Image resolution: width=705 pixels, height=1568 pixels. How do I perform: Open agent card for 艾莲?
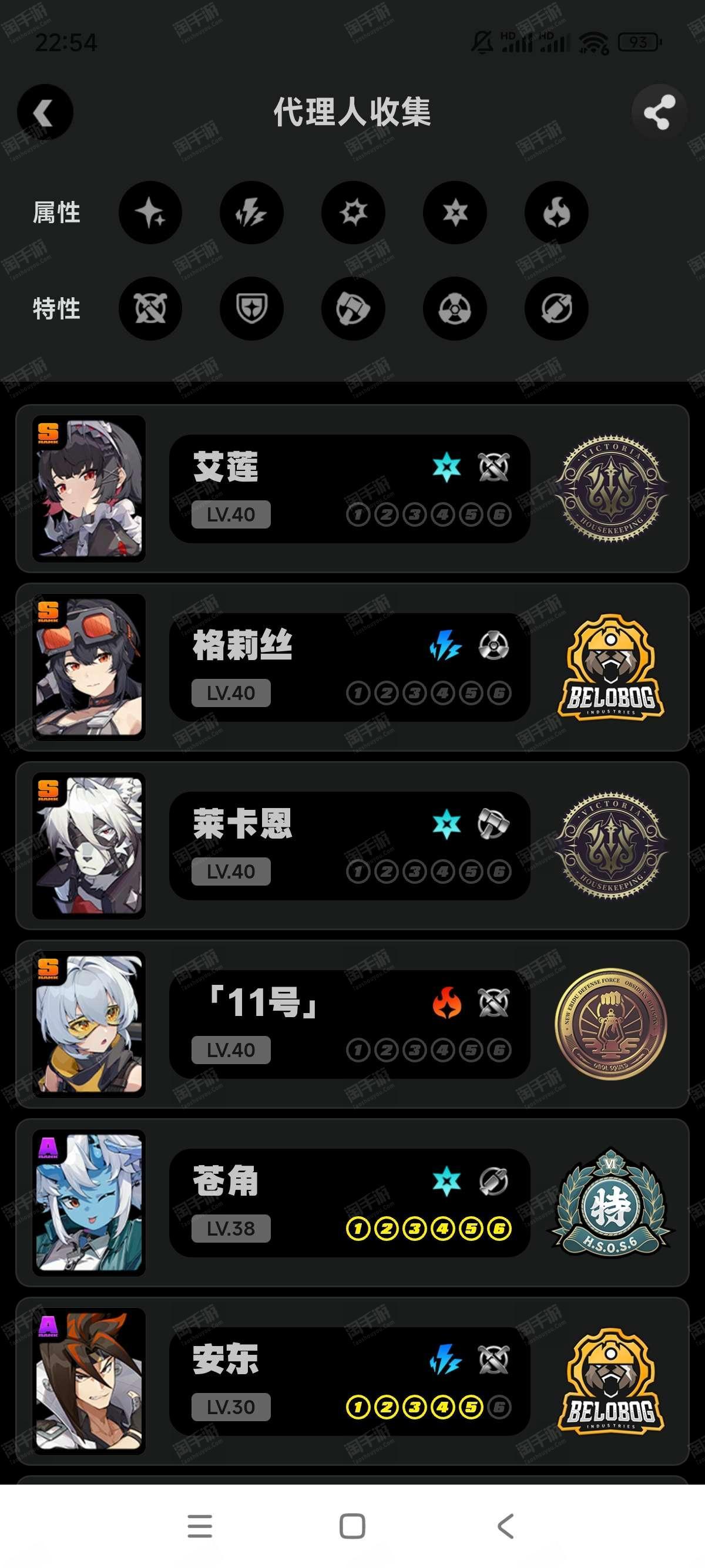pyautogui.click(x=352, y=488)
